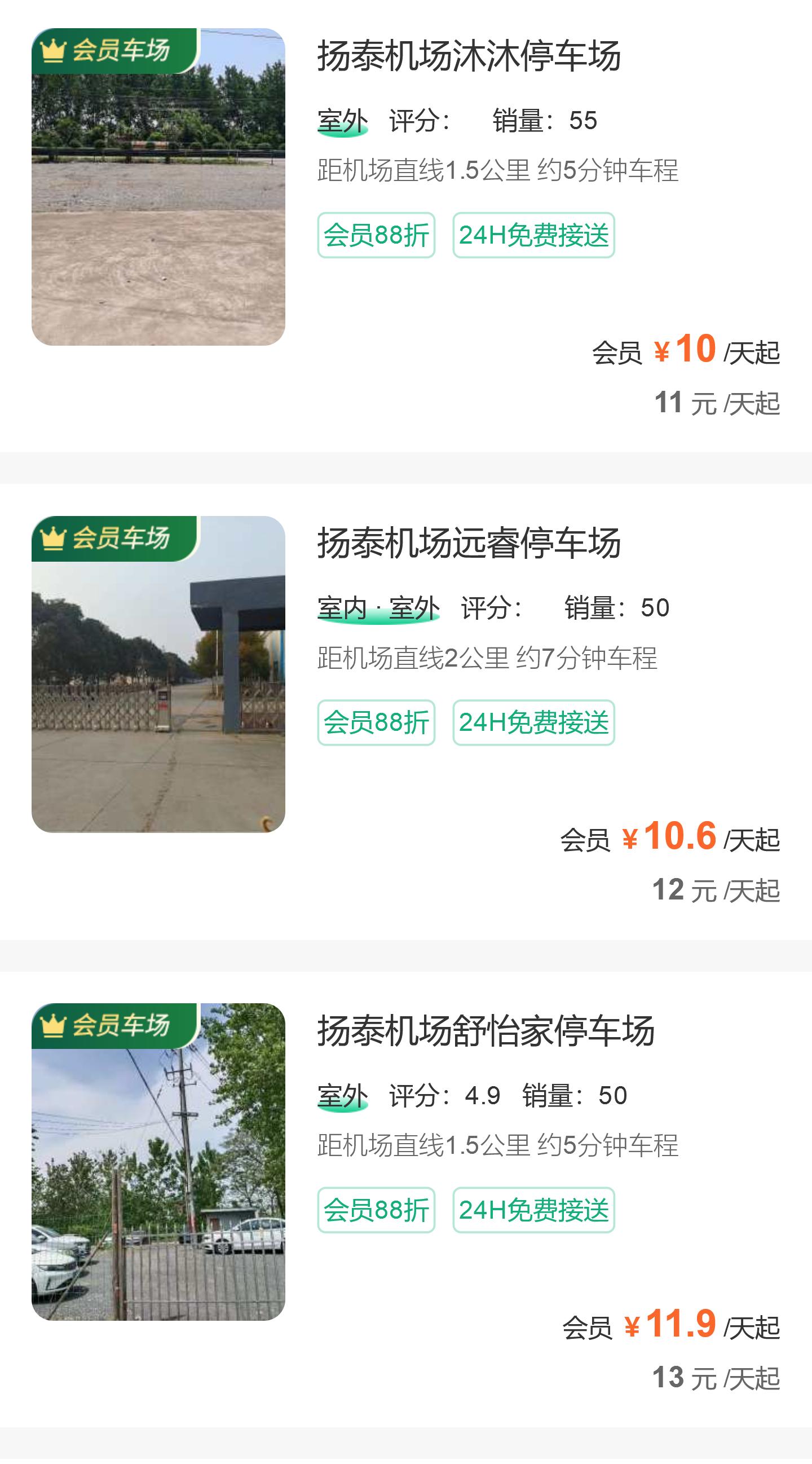This screenshot has width=812, height=1464.
Task: Open the 扬泰机场舒怡家停车场 listing
Action: point(405,1199)
